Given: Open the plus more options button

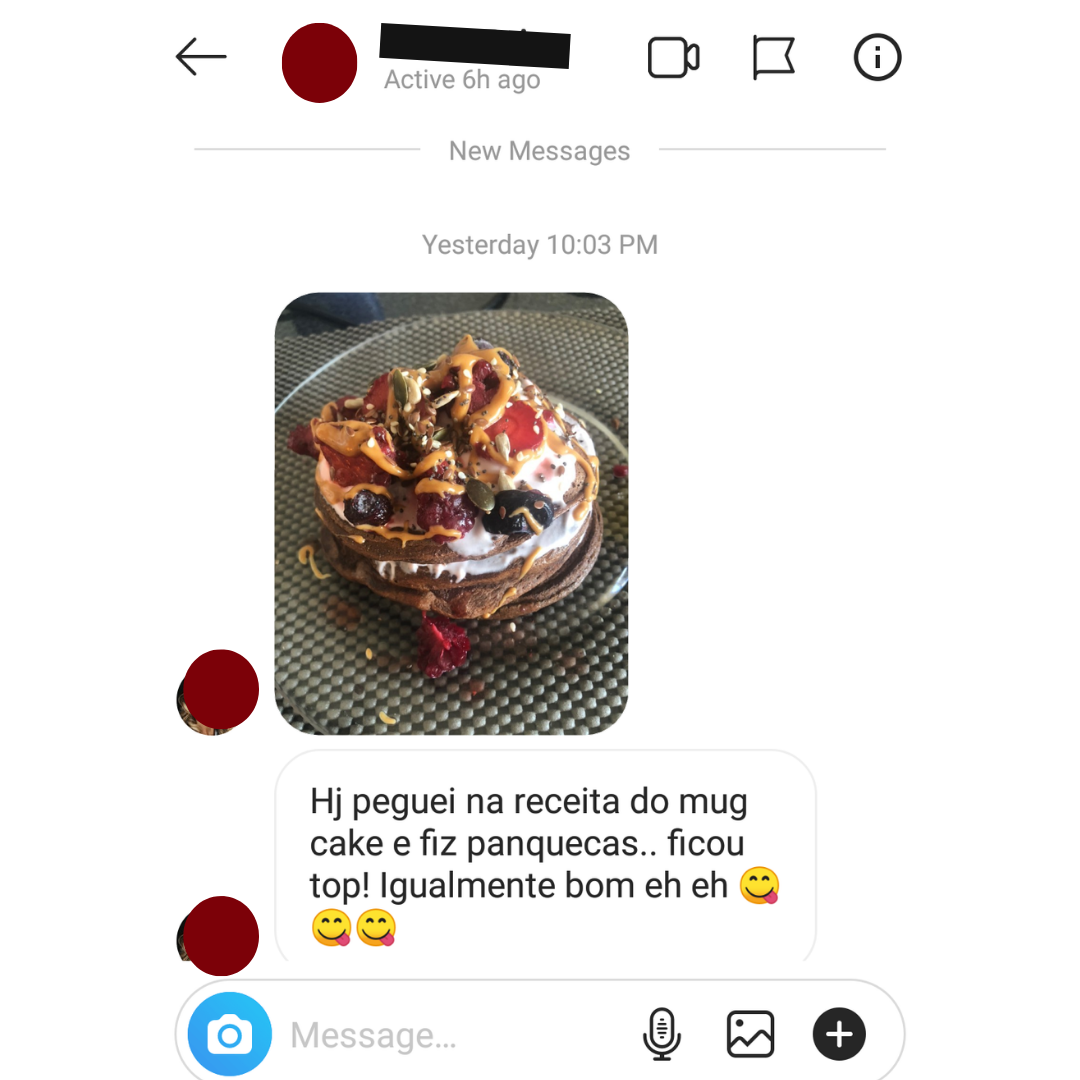Looking at the screenshot, I should (x=838, y=1034).
